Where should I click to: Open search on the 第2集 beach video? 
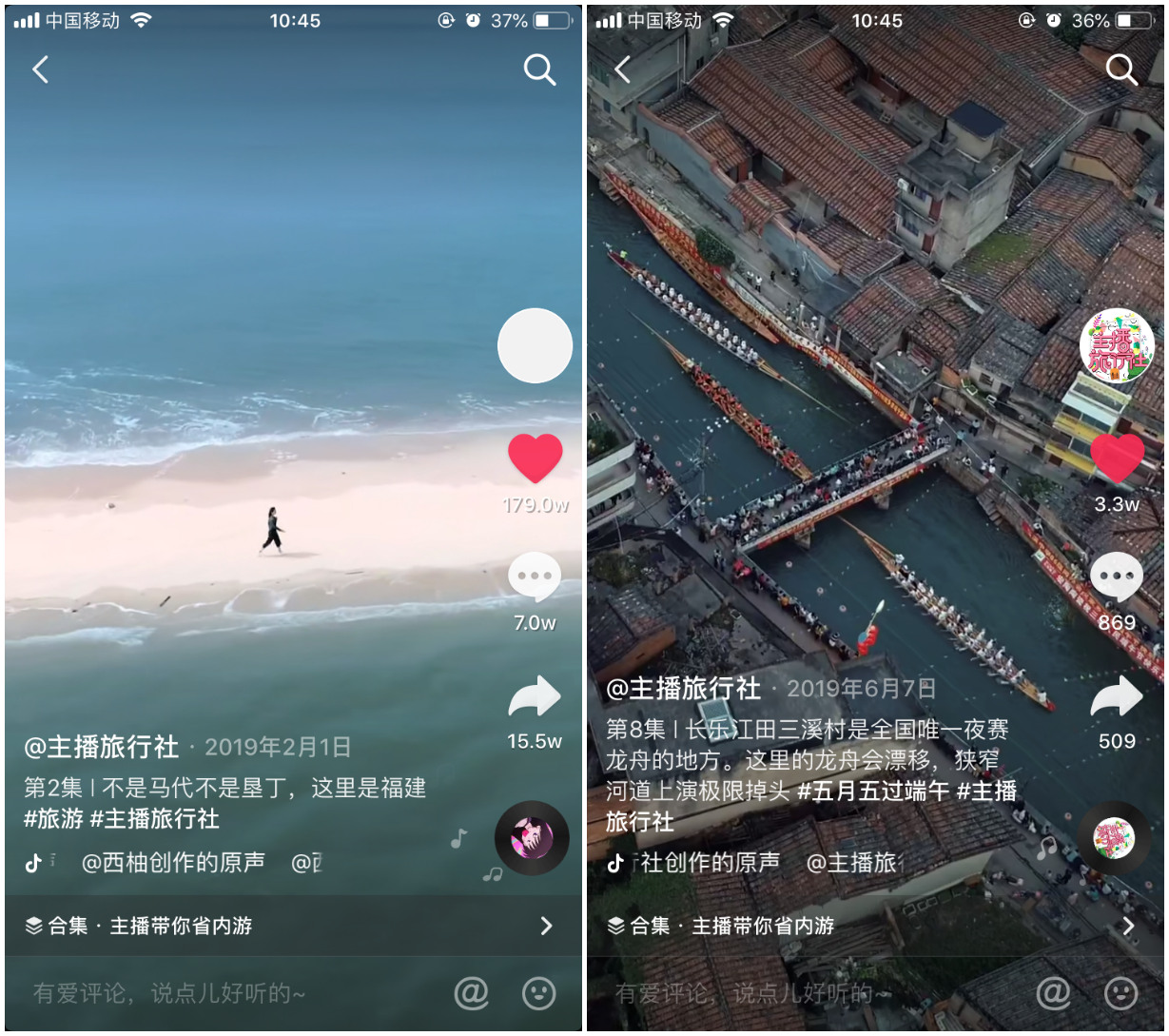click(x=539, y=69)
